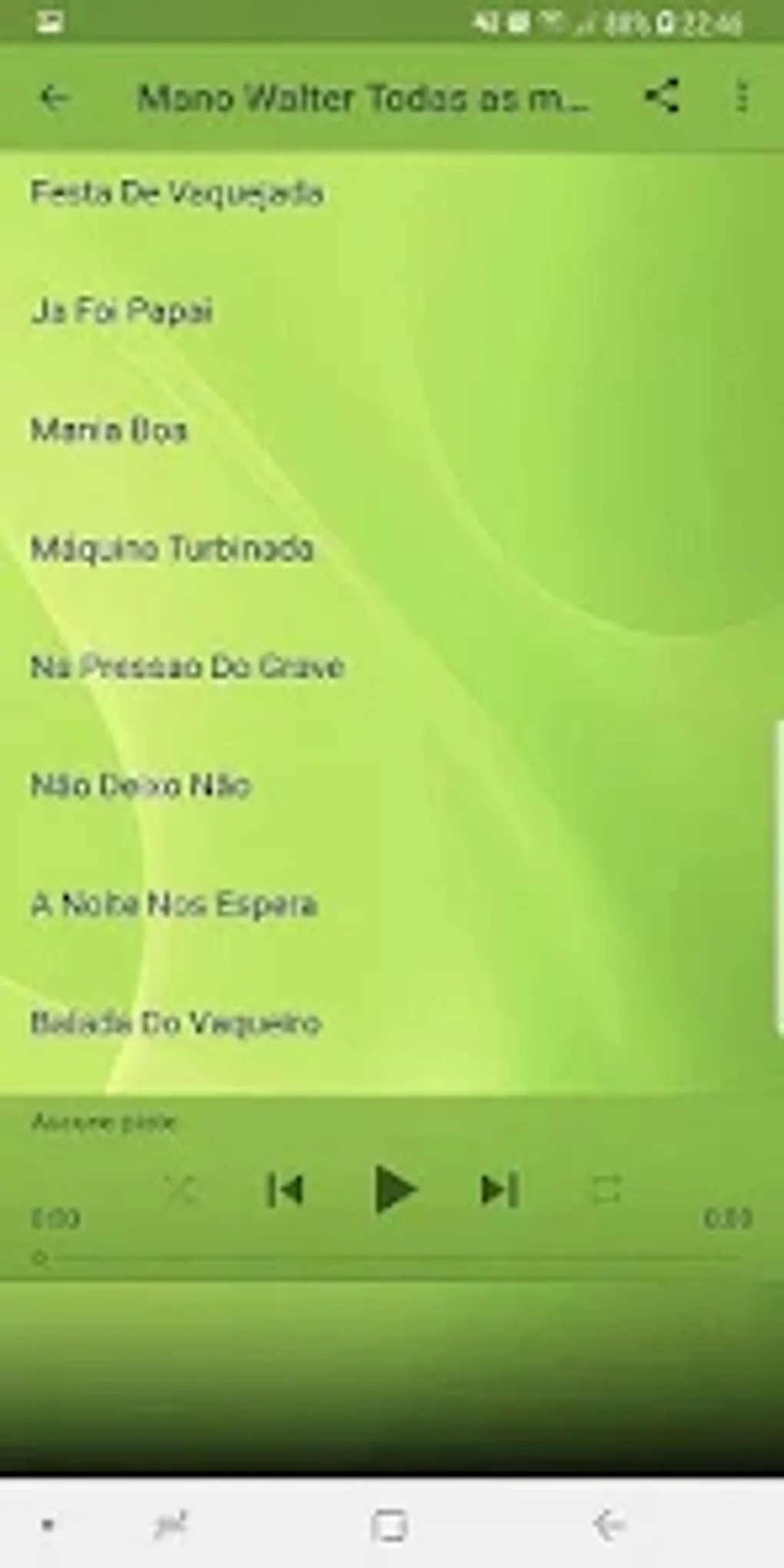Go back using the app bar arrow
This screenshot has height=1568, width=784.
coord(54,98)
